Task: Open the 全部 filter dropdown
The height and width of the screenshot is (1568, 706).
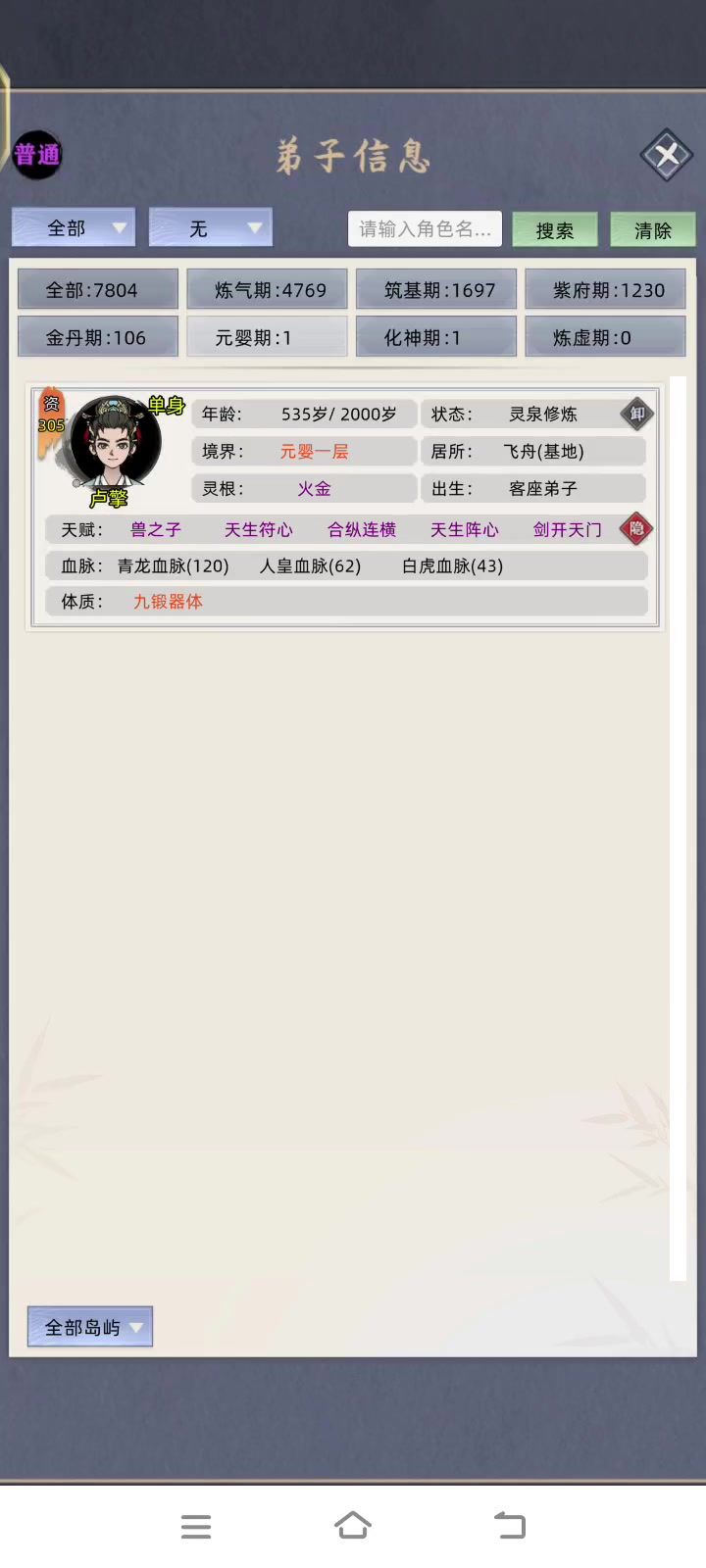Action: 74,228
